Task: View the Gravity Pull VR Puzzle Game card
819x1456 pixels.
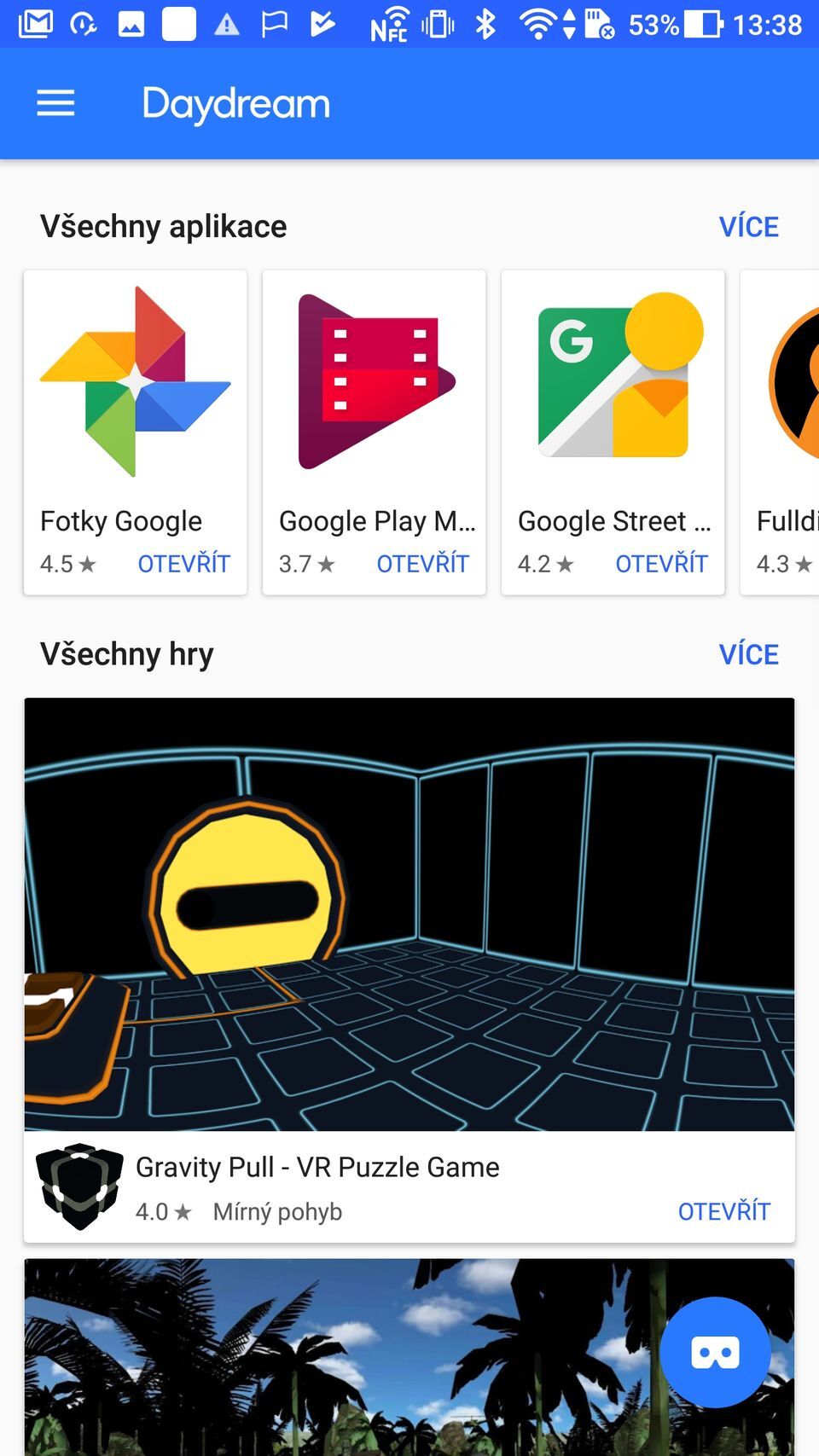Action: (x=409, y=914)
